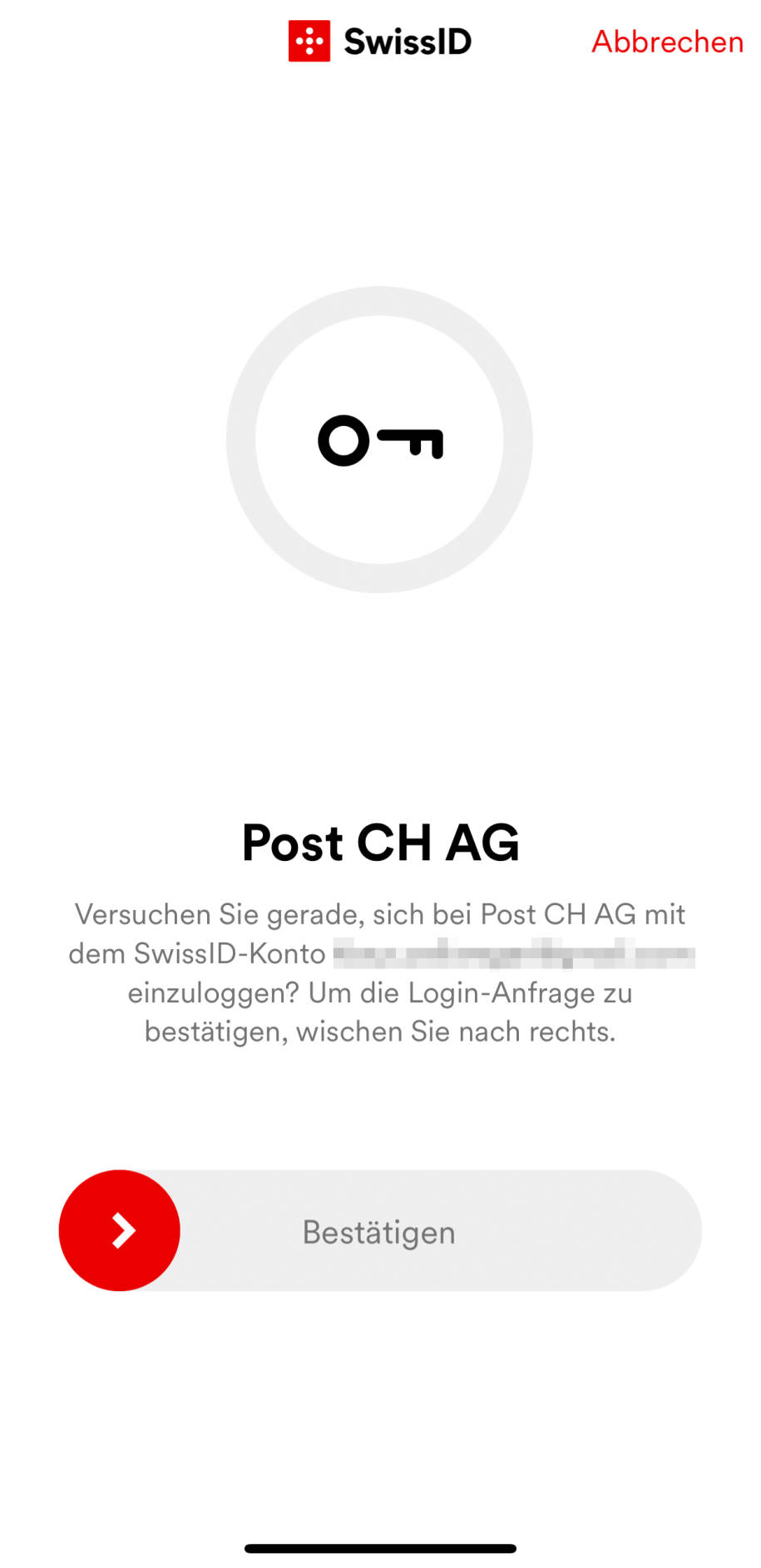Select the Post CH AG heading
Screen dimensions: 761x1568
coord(380,841)
